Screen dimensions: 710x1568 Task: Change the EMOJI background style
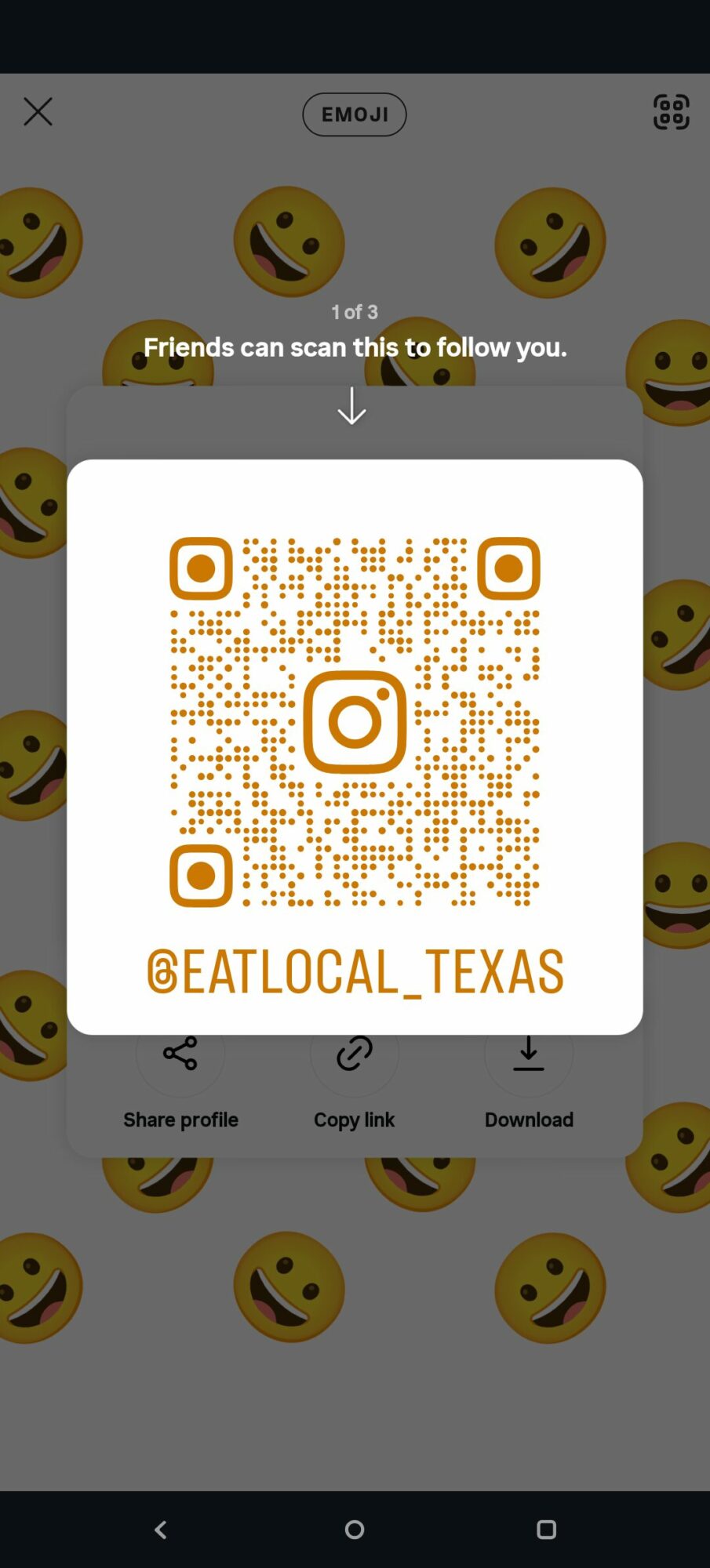[355, 114]
